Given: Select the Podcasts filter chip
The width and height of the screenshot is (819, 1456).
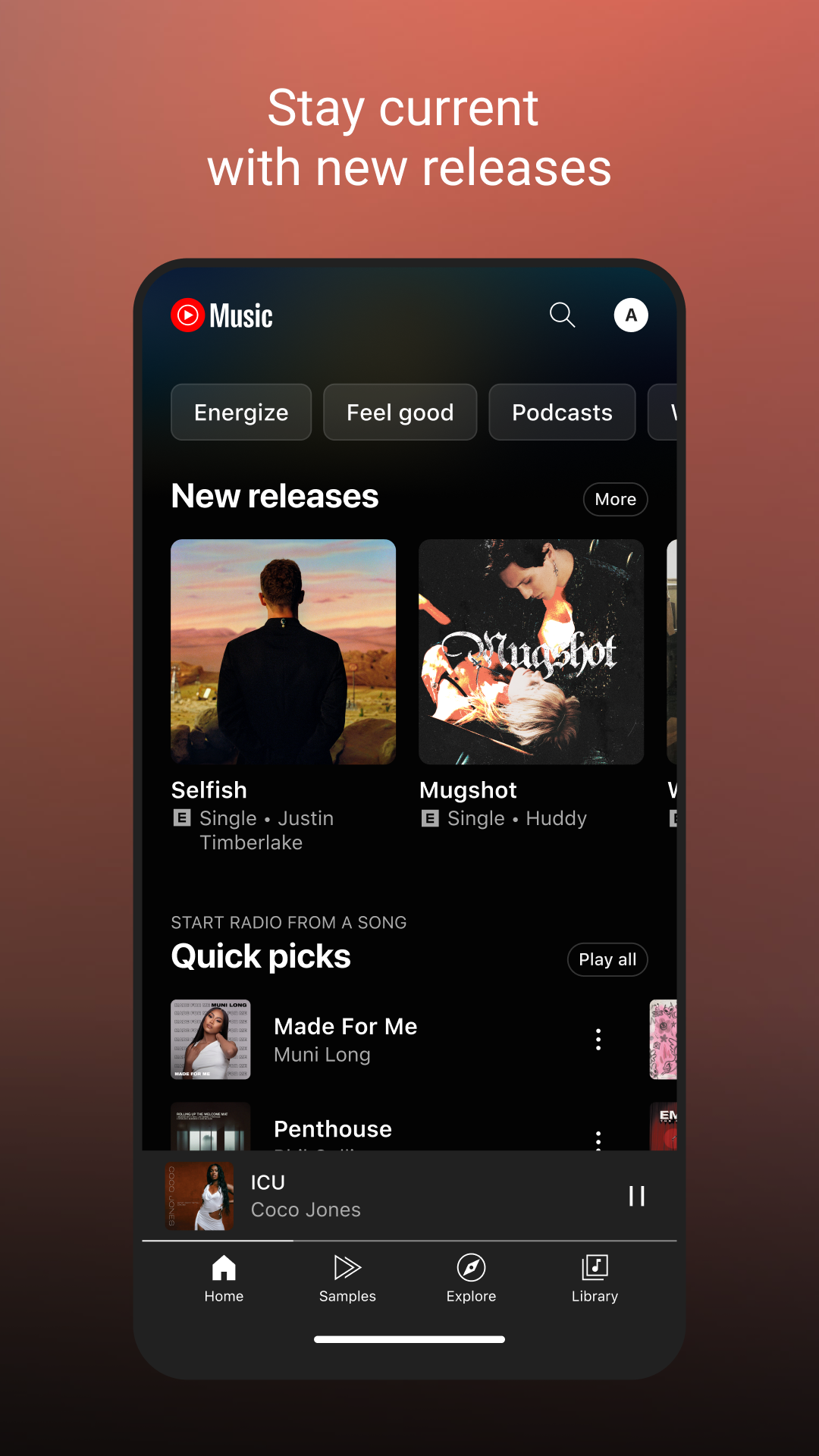Looking at the screenshot, I should [562, 412].
